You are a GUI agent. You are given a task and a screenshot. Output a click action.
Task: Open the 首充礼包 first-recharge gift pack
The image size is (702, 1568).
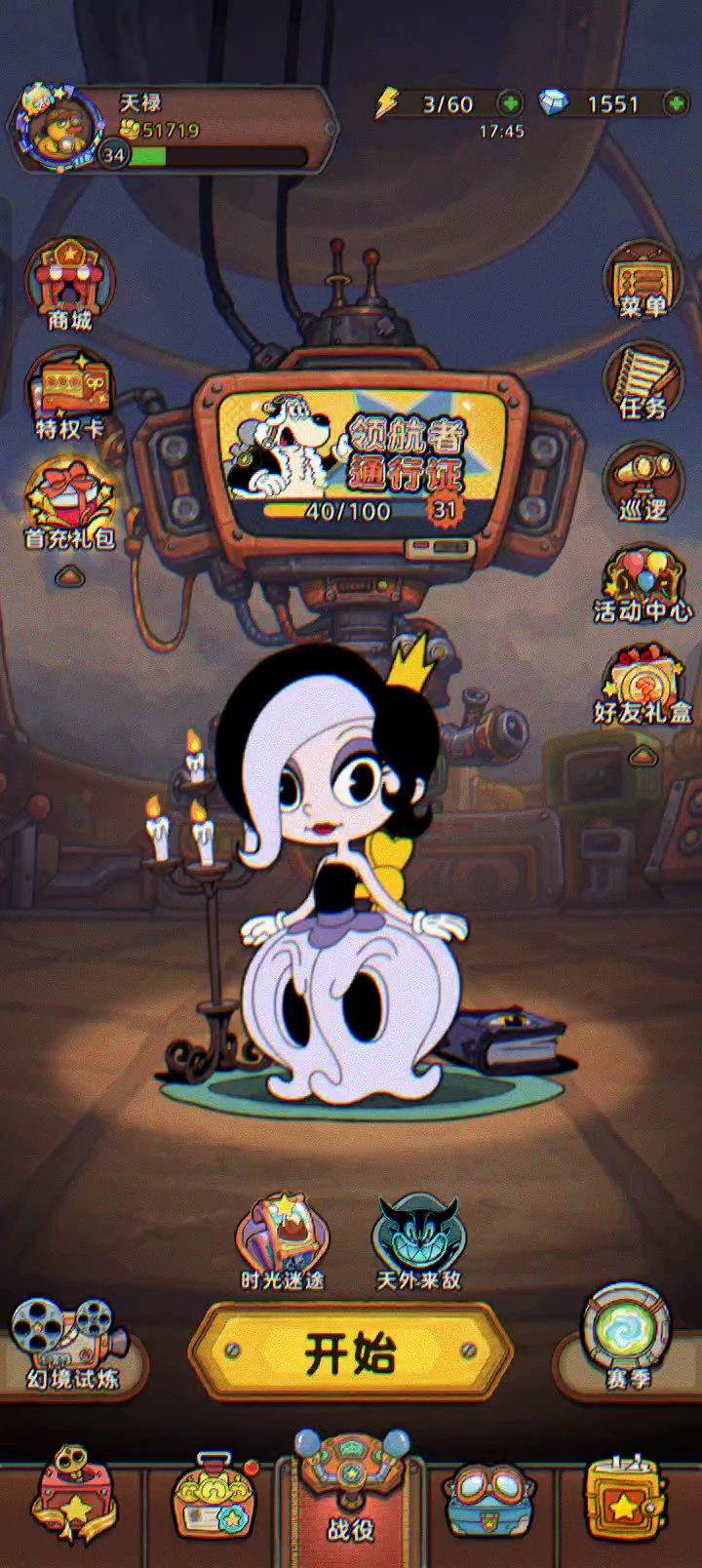coord(69,504)
